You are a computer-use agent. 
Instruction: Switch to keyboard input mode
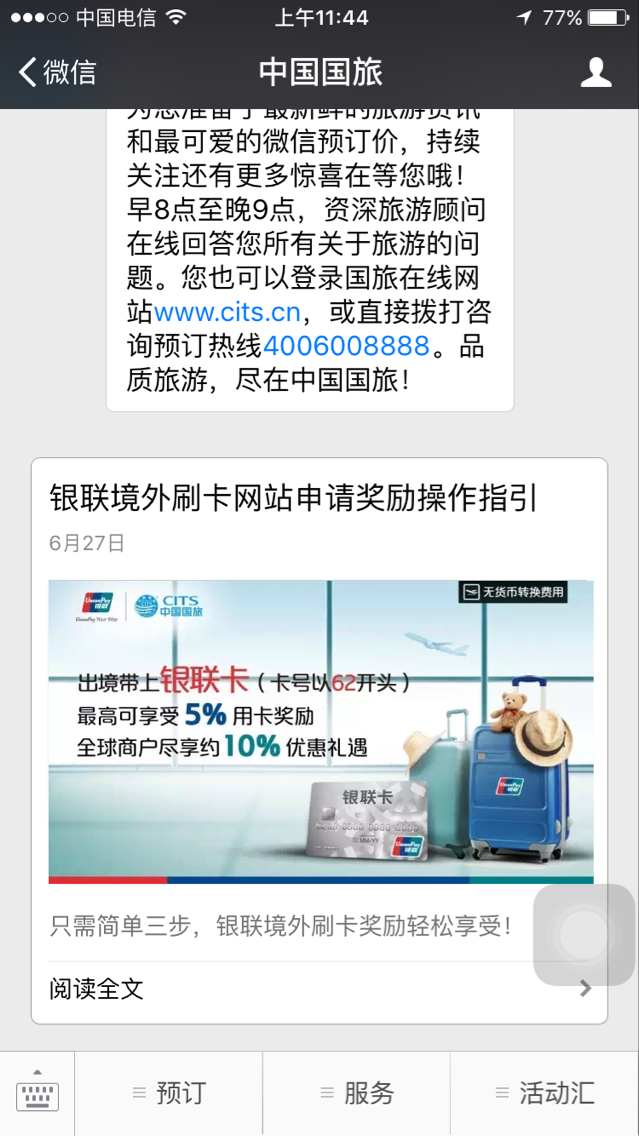(37, 1093)
